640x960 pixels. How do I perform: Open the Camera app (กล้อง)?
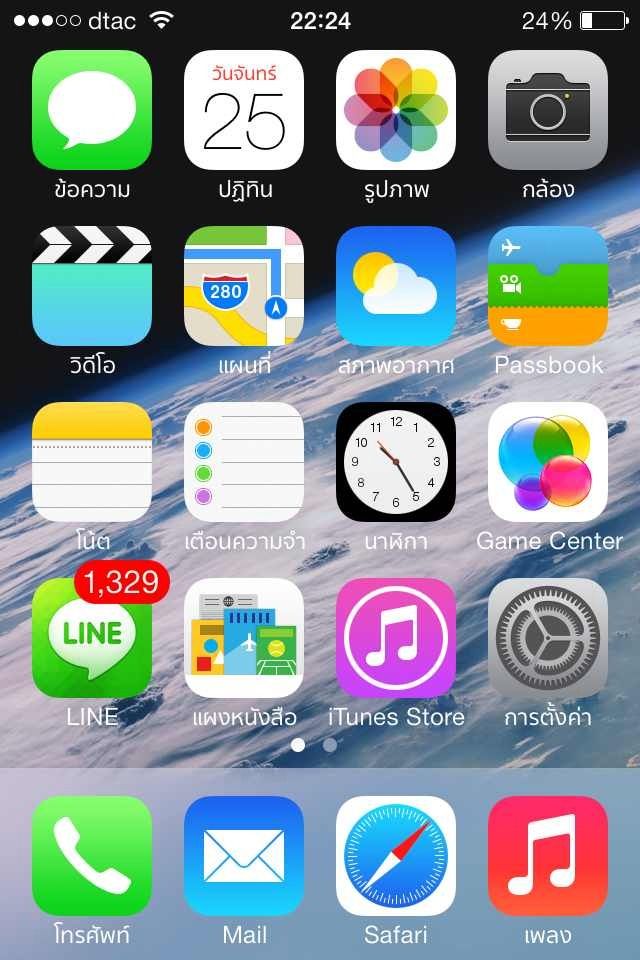tap(548, 110)
